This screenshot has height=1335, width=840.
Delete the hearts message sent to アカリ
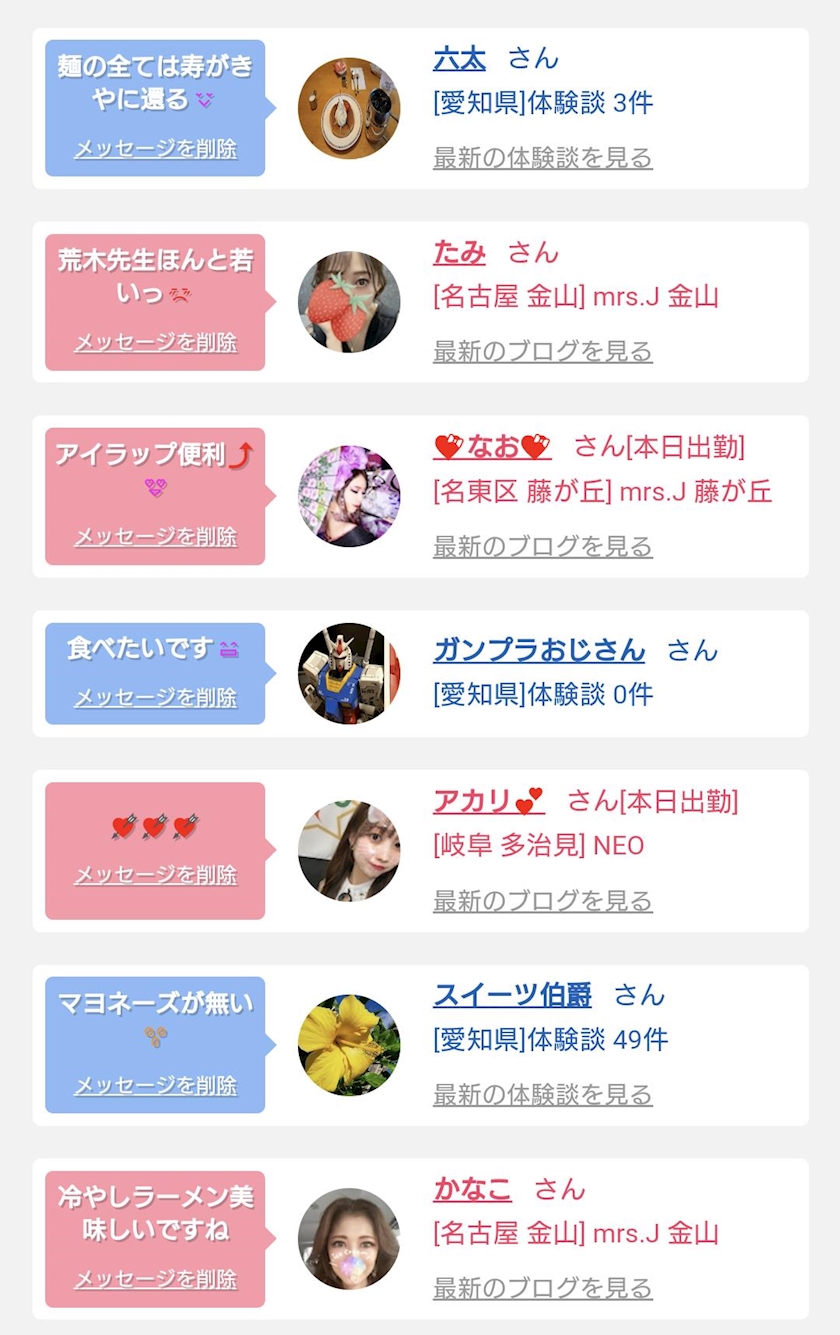155,875
